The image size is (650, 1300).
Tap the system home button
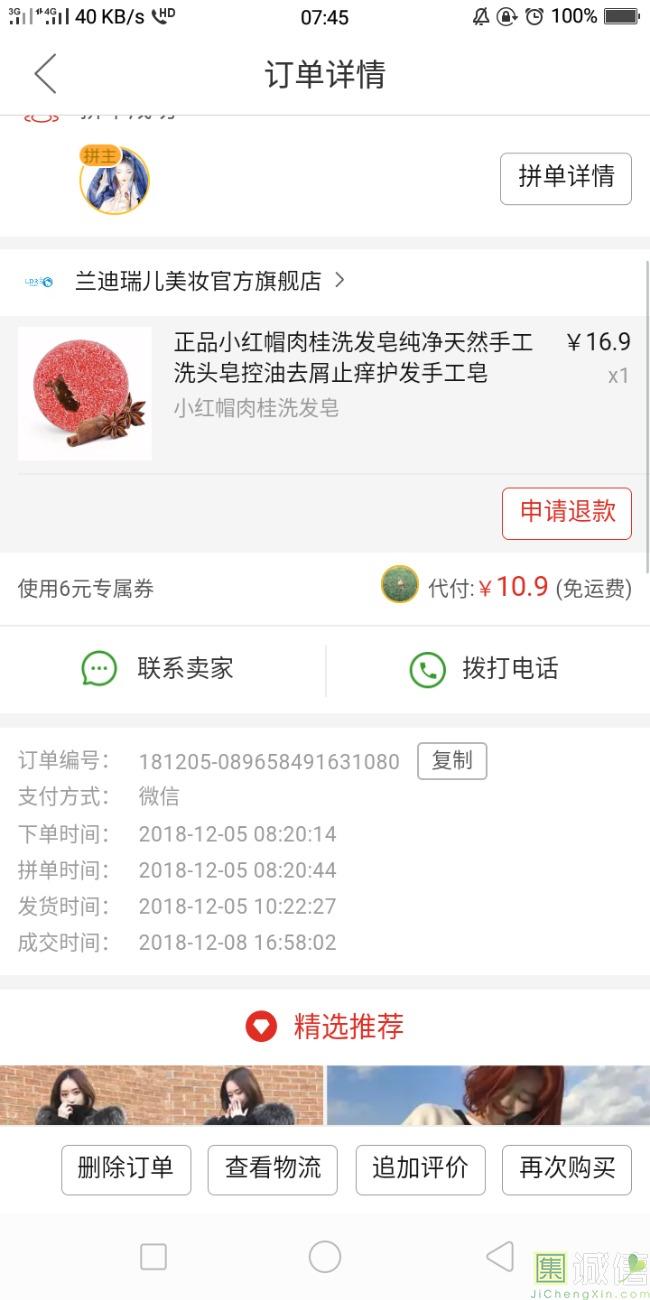tap(325, 1257)
